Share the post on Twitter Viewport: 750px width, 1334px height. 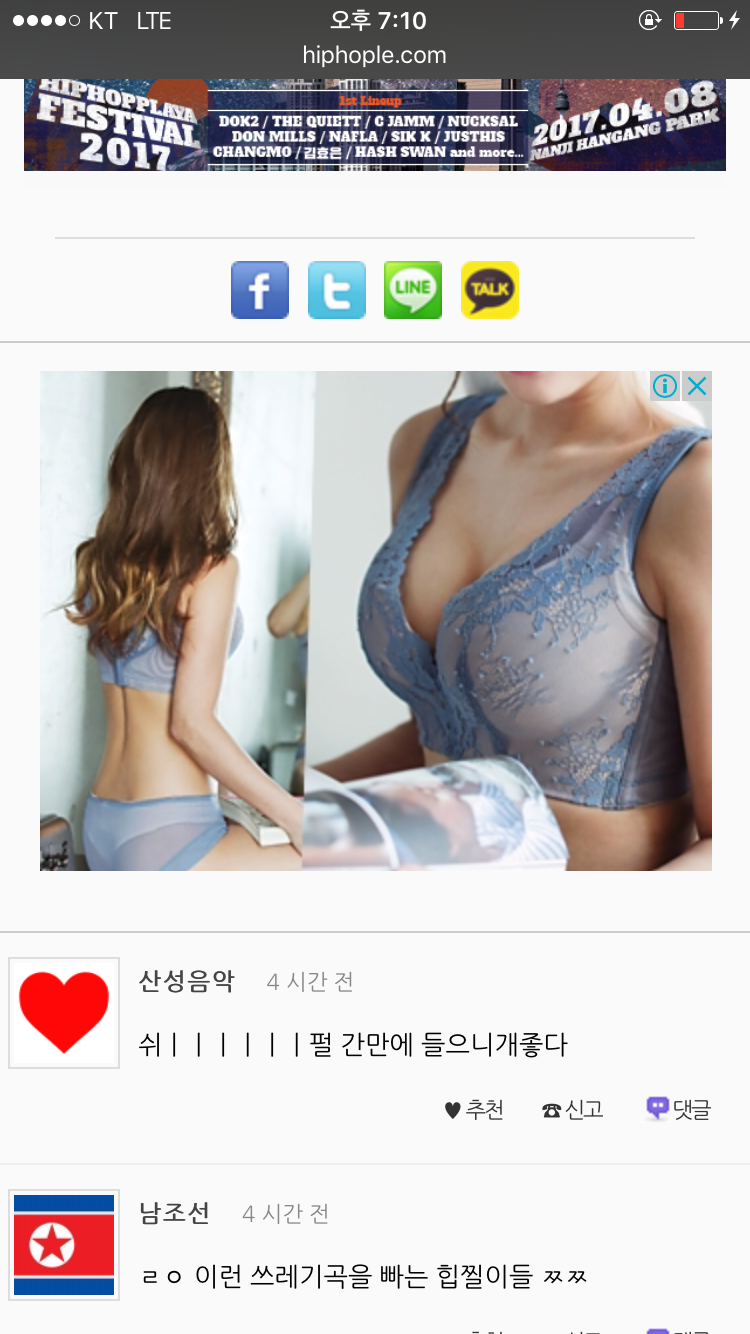(337, 290)
